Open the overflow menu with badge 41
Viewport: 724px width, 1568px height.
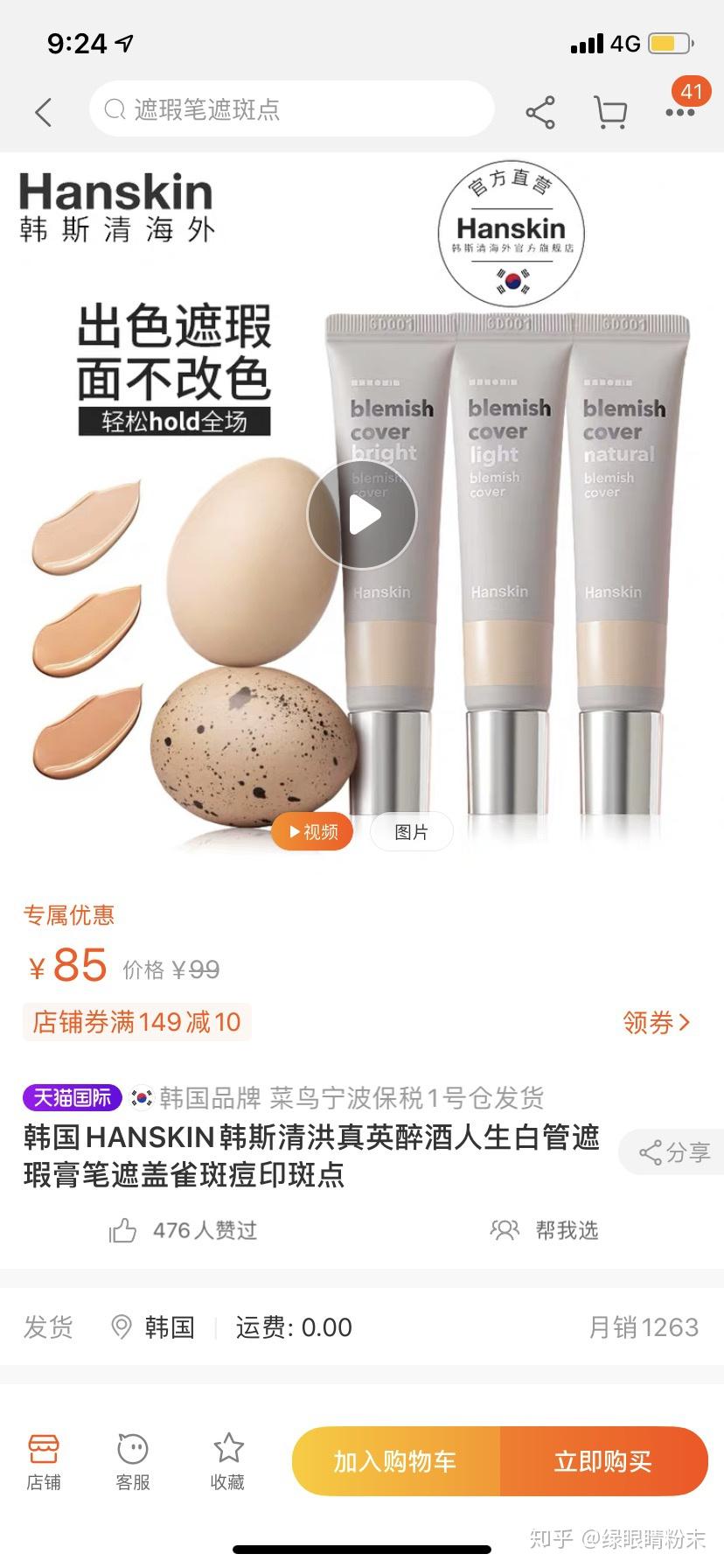coord(680,111)
